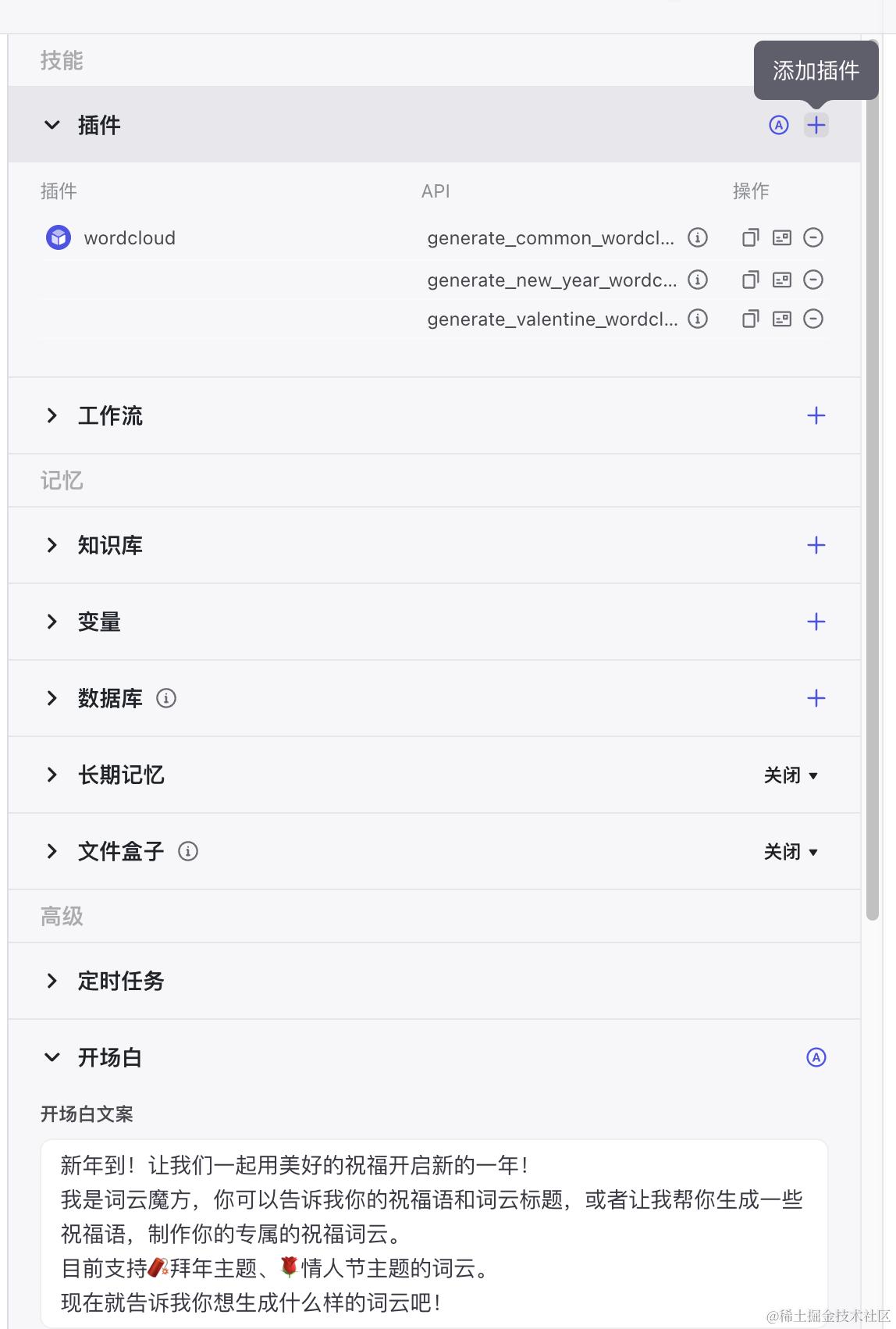Screen dimensions: 896x1329
Task: Tap the auto-add icon in the 插件 header
Action: 778,125
